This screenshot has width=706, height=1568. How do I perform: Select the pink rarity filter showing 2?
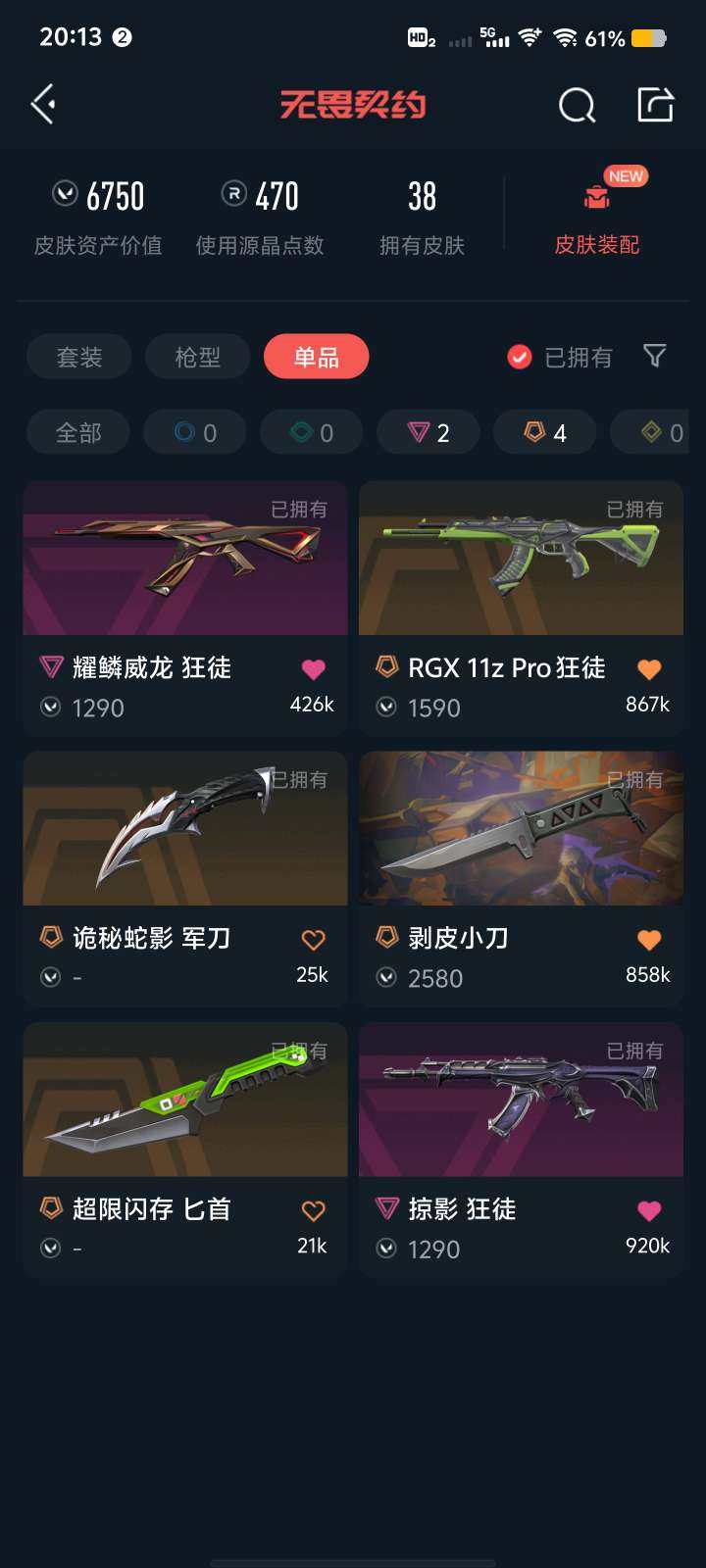pyautogui.click(x=428, y=431)
